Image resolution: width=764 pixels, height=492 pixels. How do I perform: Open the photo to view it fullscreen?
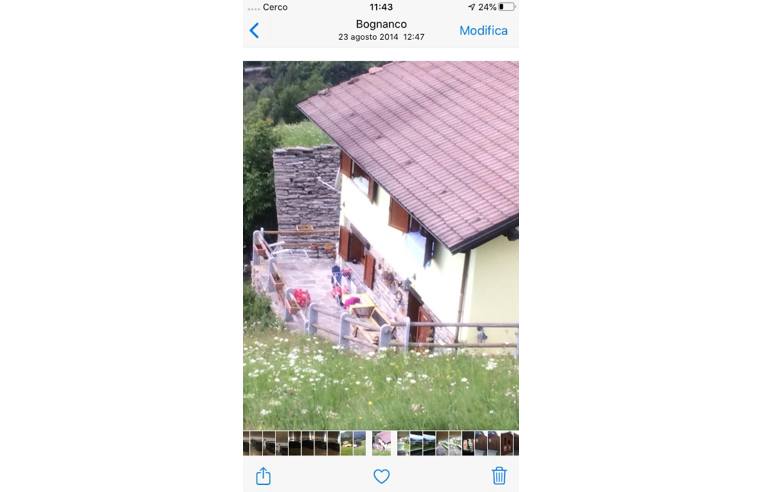click(380, 245)
